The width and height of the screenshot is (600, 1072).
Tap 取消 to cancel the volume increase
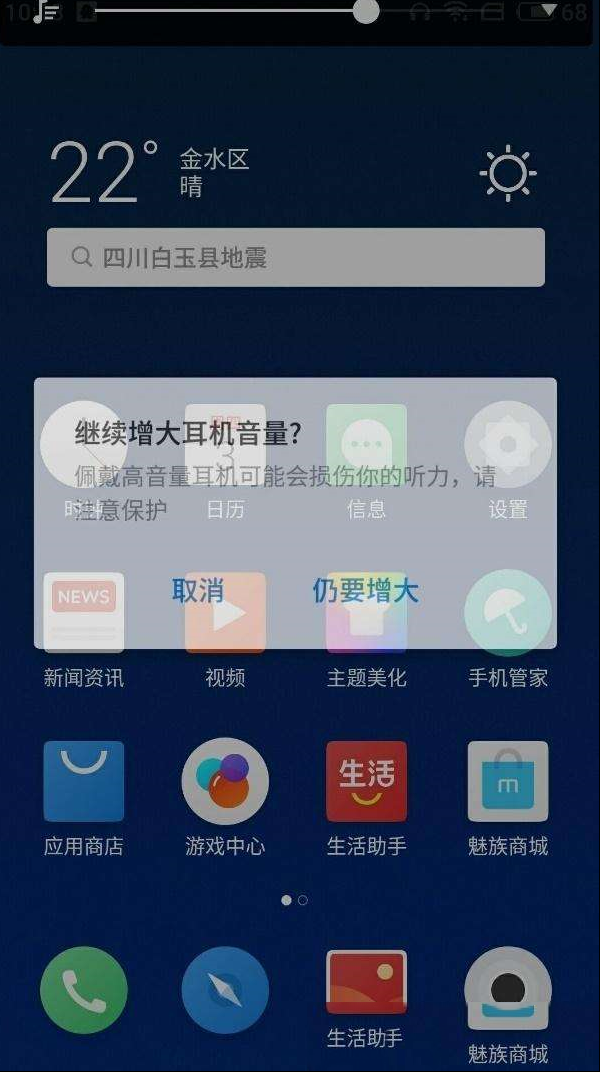(x=197, y=590)
